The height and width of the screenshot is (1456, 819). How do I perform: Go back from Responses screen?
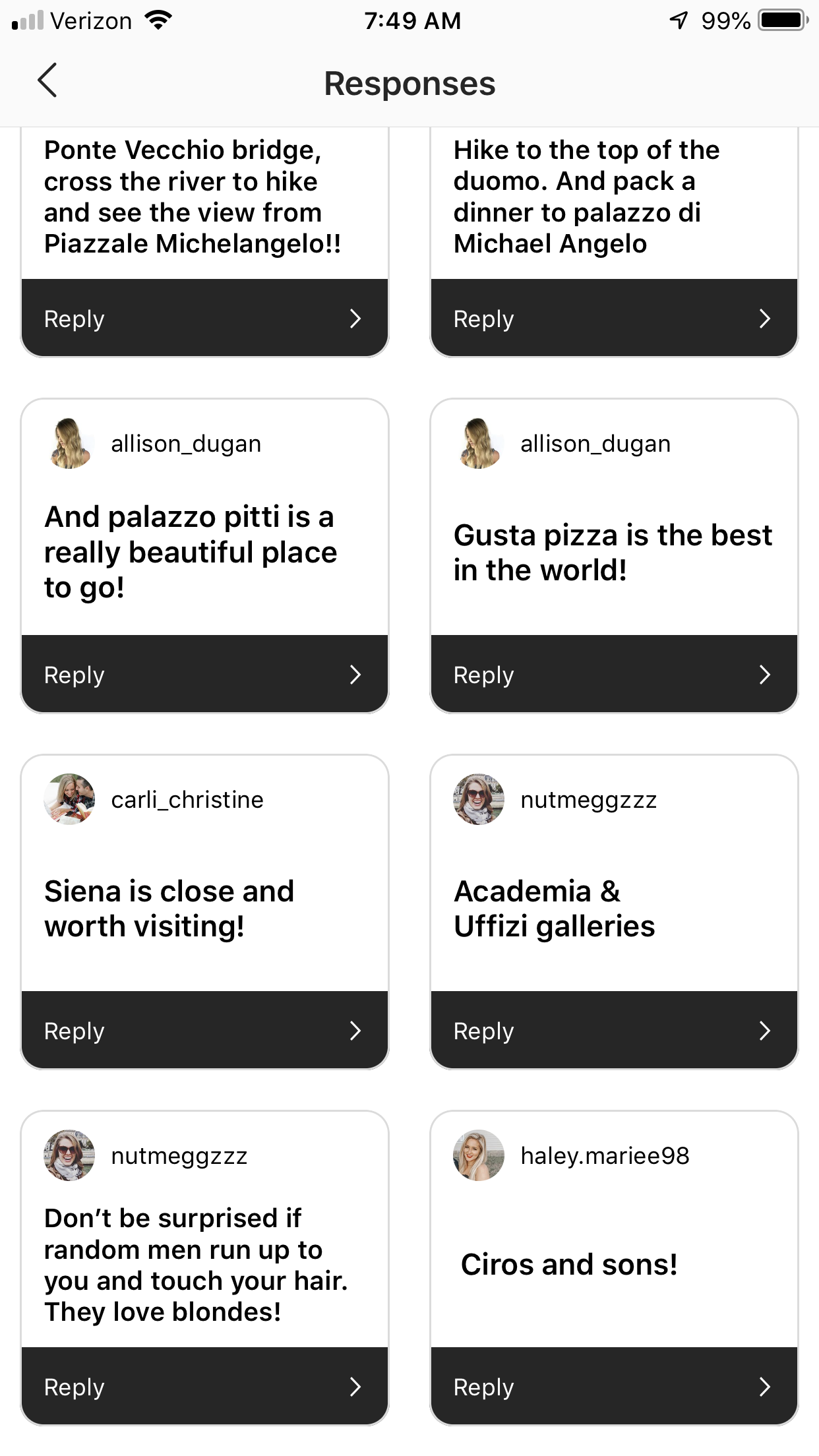point(47,81)
